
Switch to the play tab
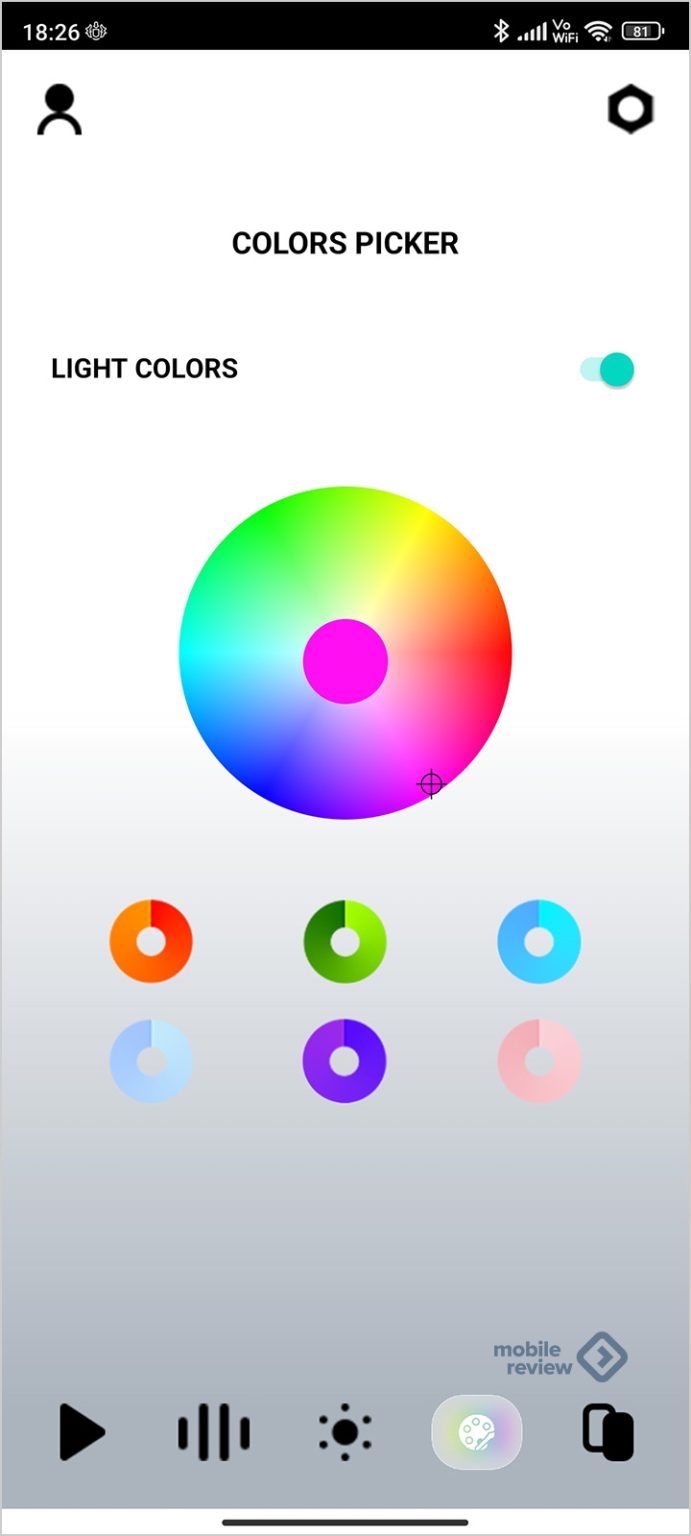tap(82, 1432)
